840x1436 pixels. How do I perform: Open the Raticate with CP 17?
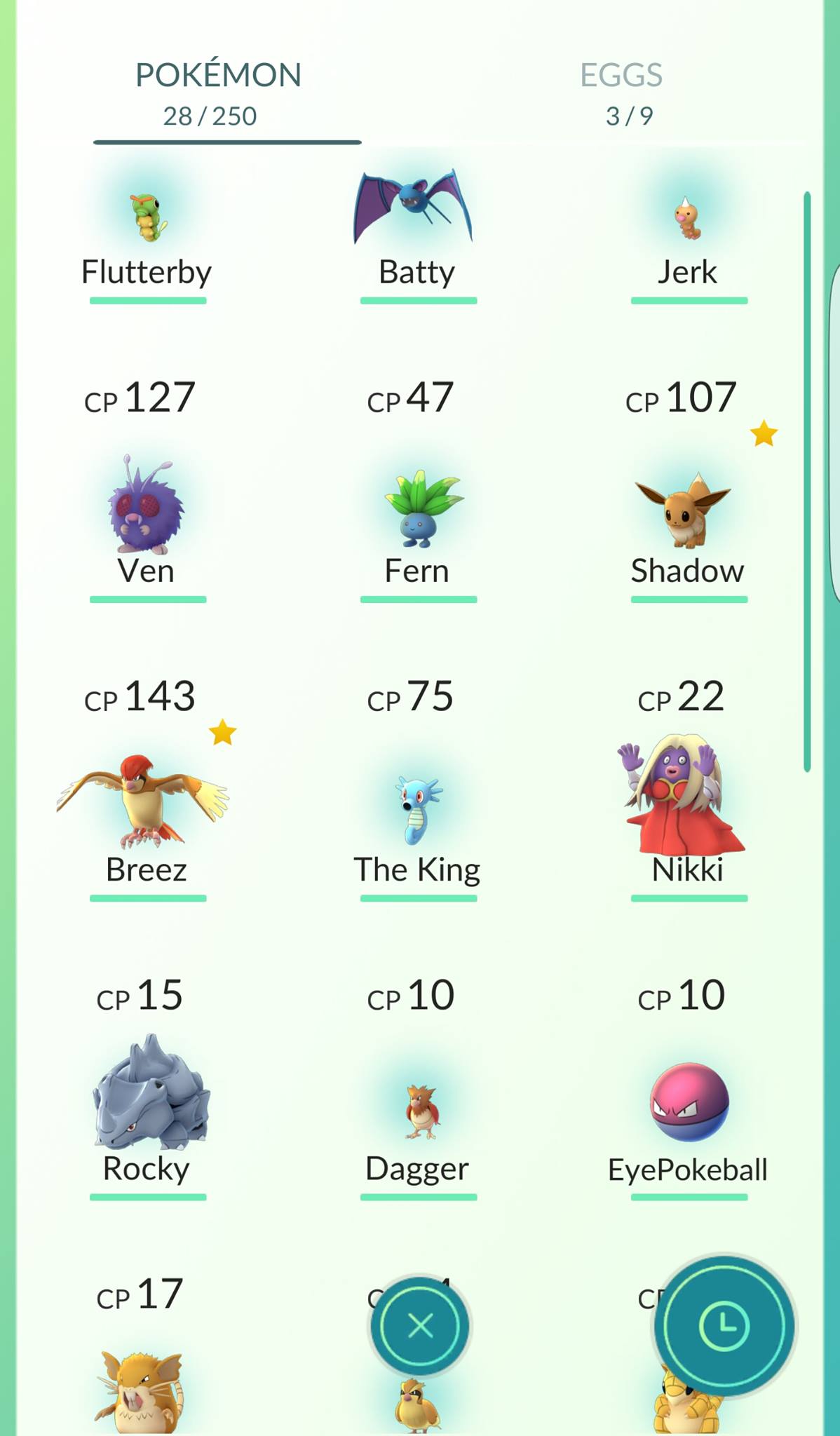click(x=140, y=1388)
